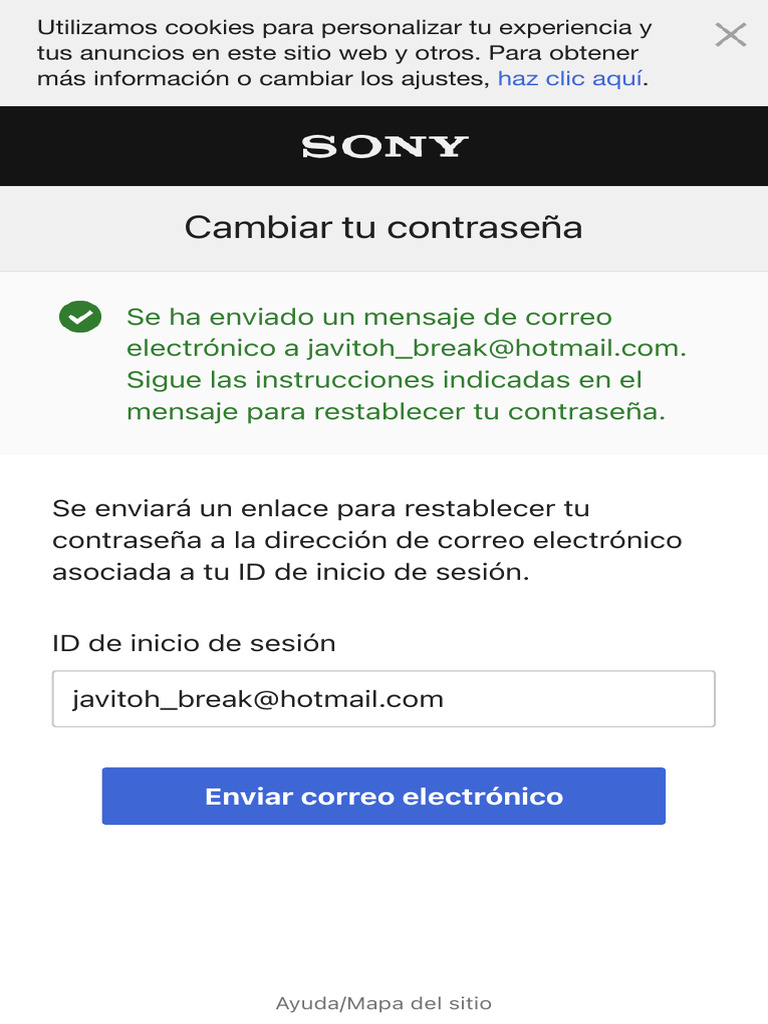Image resolution: width=768 pixels, height=1024 pixels.
Task: Dismiss the cookies banner
Action: [x=731, y=36]
